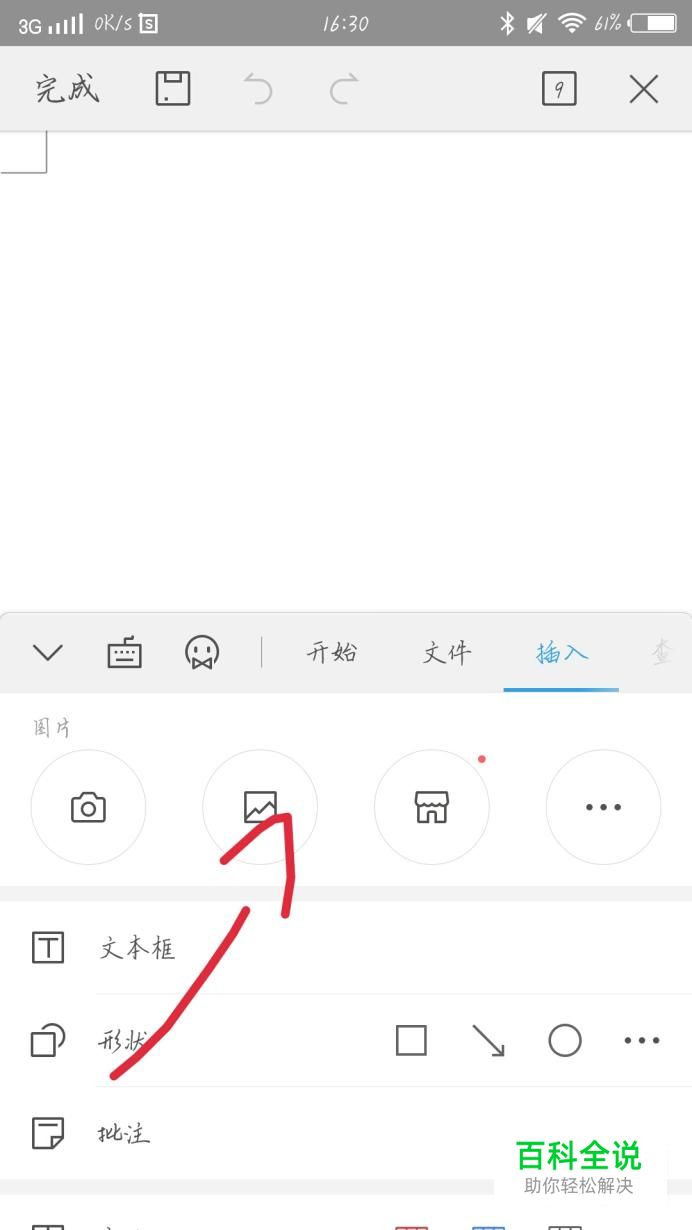The height and width of the screenshot is (1230, 692).
Task: Insert a 文本框 text box
Action: pos(346,947)
